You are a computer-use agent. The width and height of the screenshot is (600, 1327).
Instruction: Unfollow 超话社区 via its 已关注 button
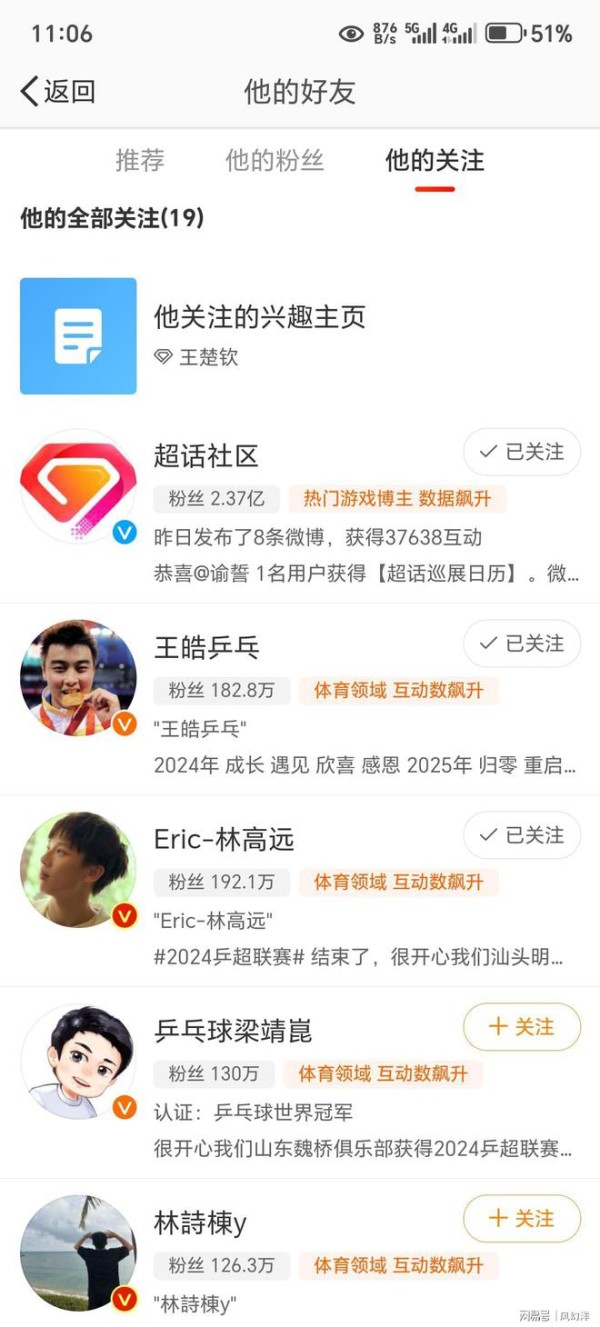pyautogui.click(x=521, y=452)
